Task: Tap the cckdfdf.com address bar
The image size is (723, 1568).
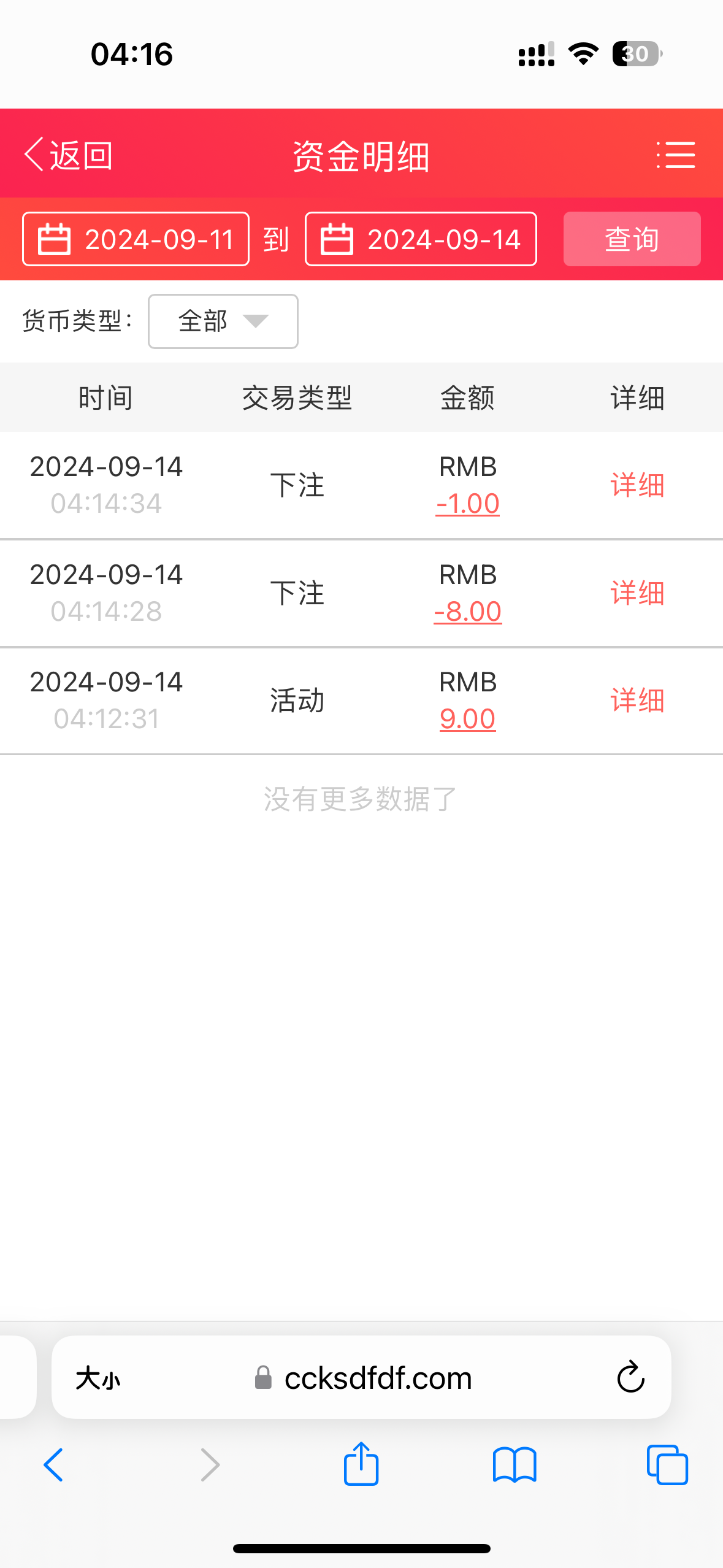Action: coord(377,1378)
